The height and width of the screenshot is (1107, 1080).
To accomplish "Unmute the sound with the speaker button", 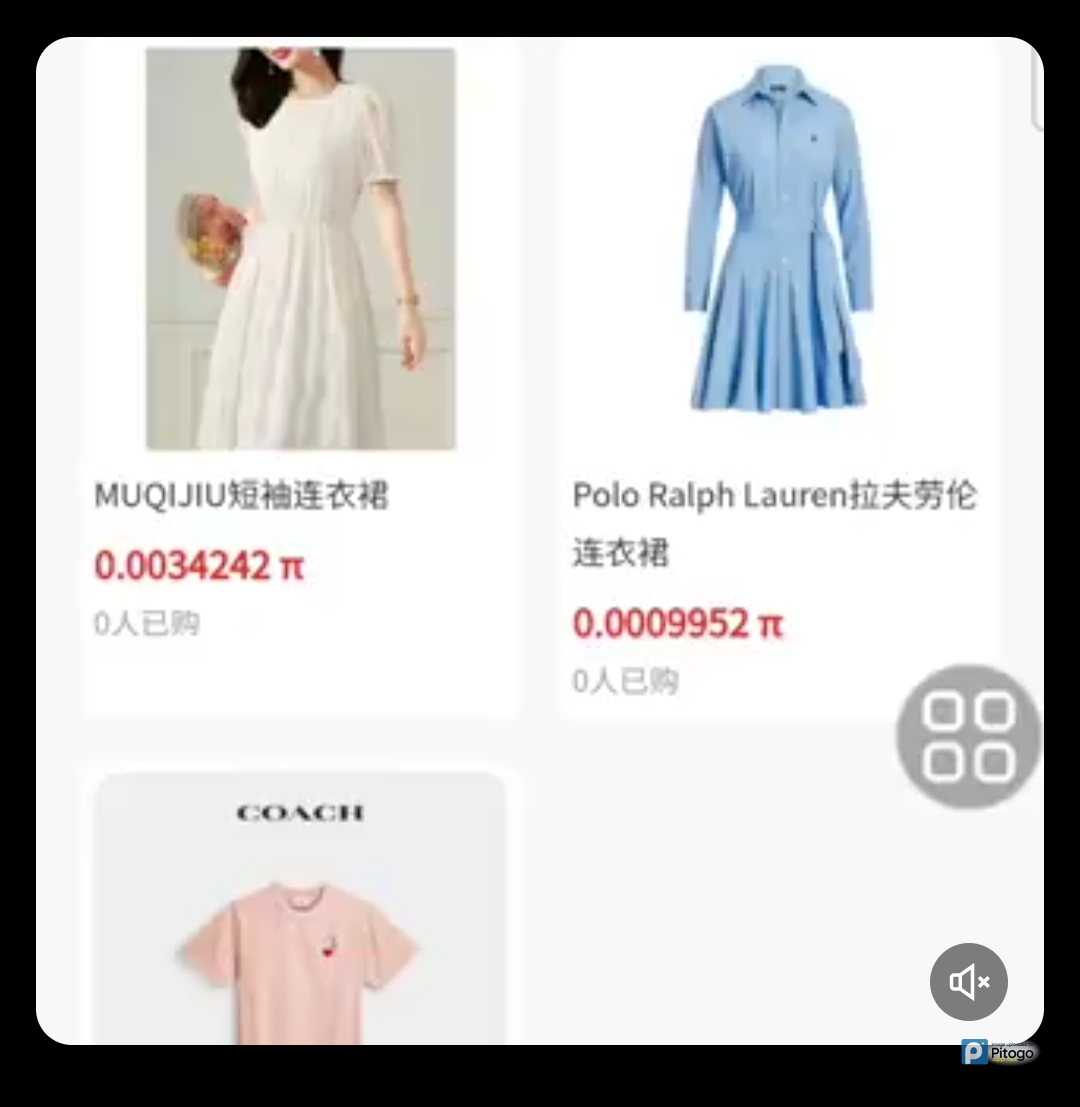I will pyautogui.click(x=968, y=982).
